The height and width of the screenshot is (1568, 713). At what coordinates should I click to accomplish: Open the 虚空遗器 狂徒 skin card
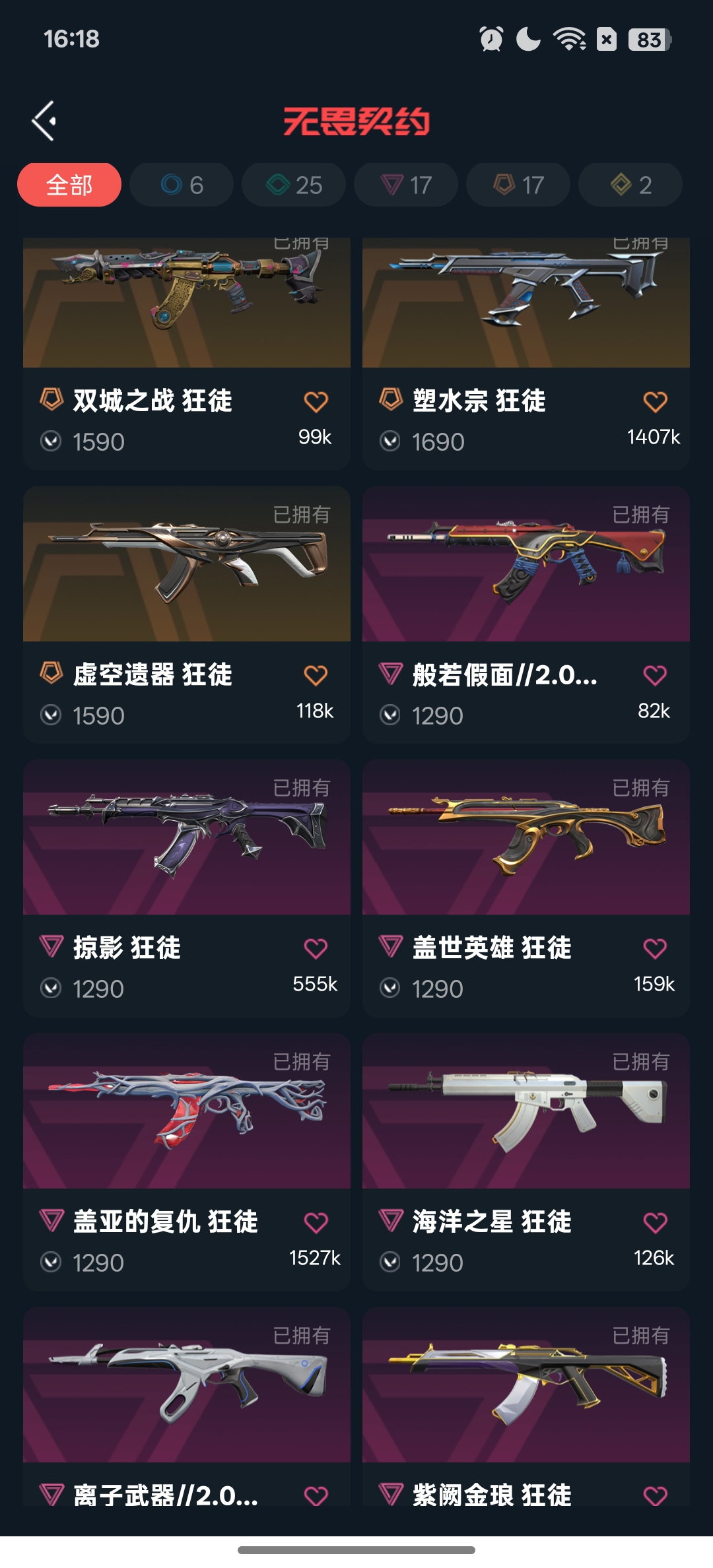[x=187, y=614]
